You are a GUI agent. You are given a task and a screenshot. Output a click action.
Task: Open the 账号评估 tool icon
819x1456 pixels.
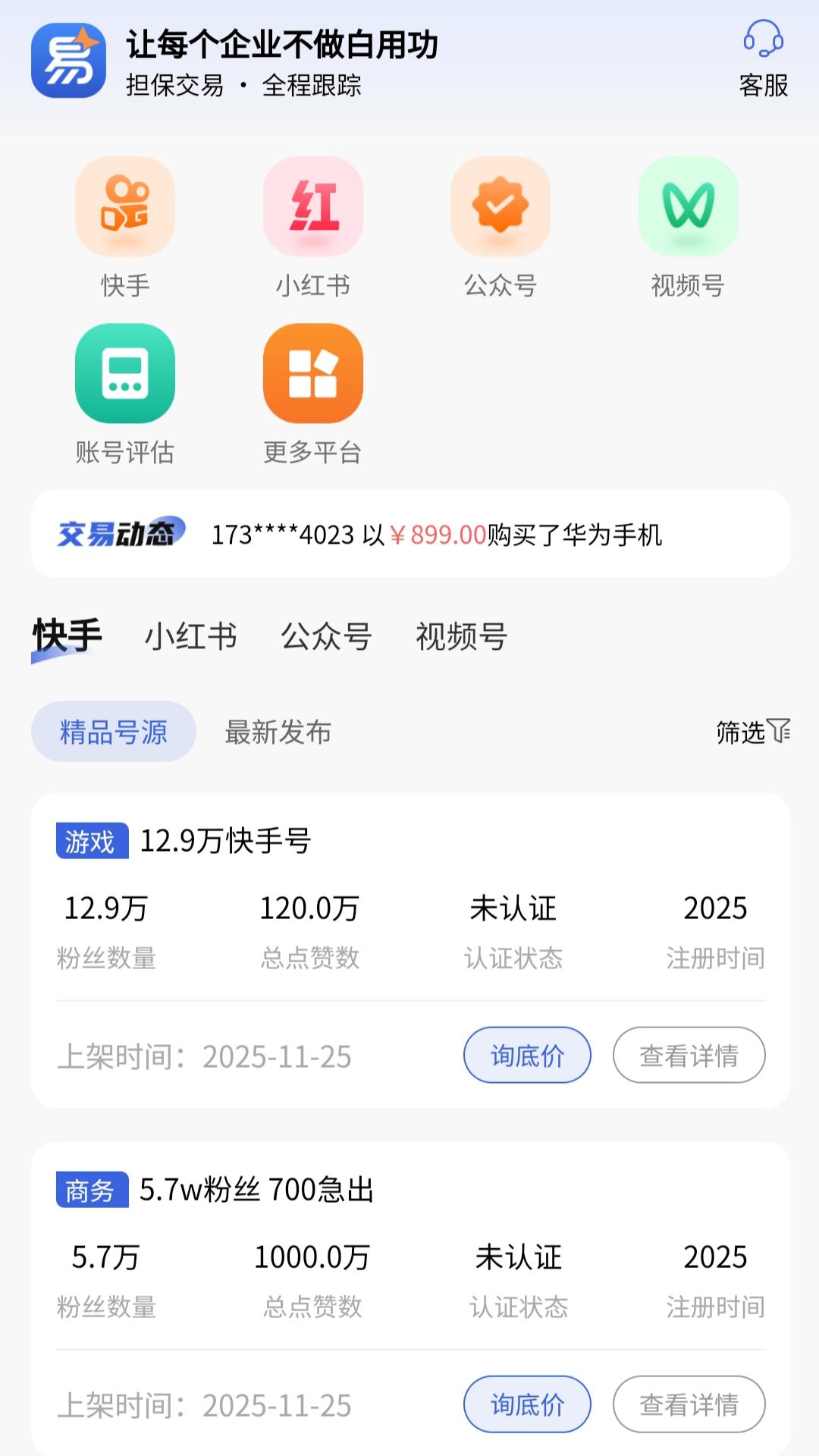click(x=126, y=373)
